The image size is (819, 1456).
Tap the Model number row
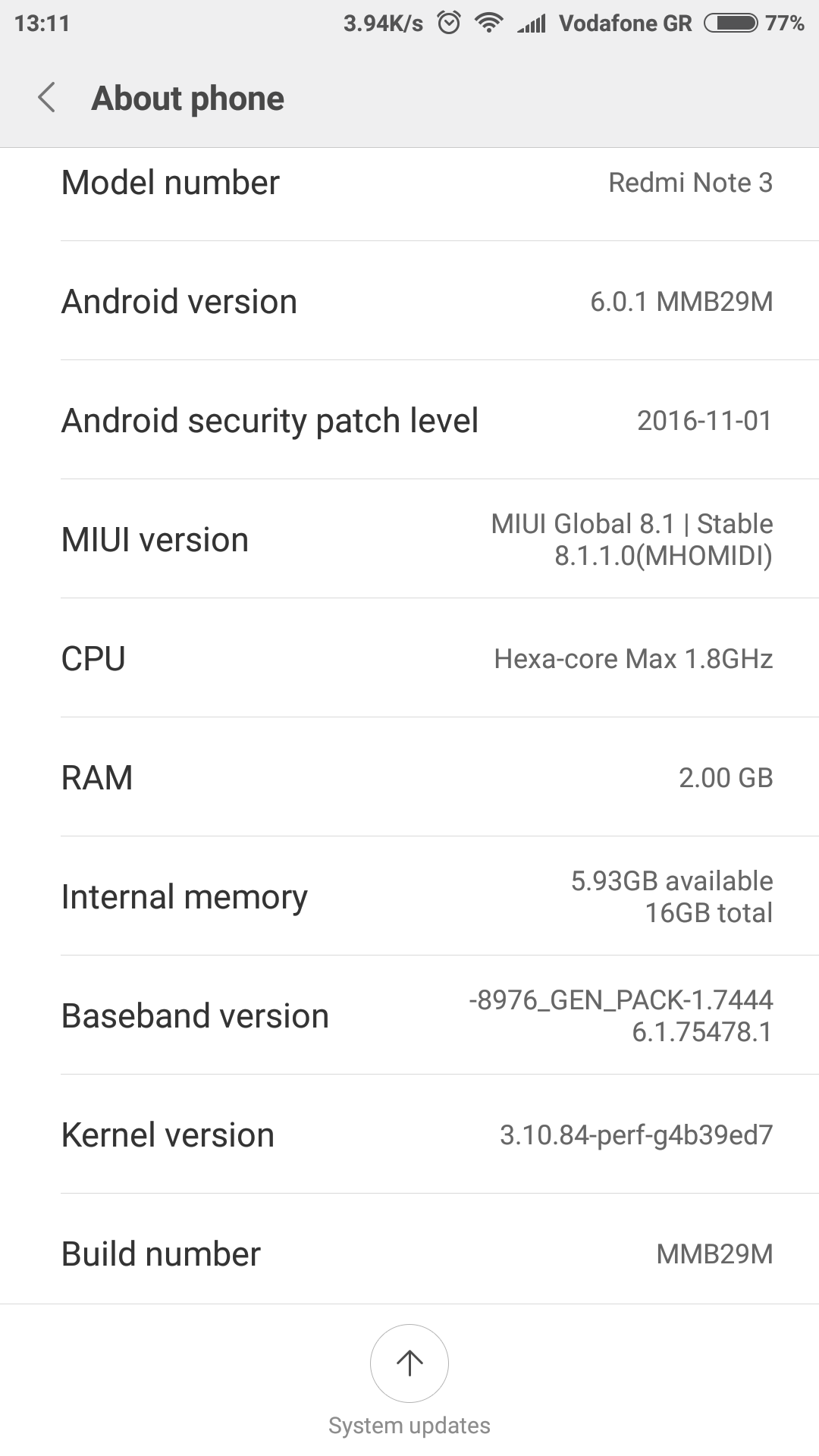click(x=409, y=194)
